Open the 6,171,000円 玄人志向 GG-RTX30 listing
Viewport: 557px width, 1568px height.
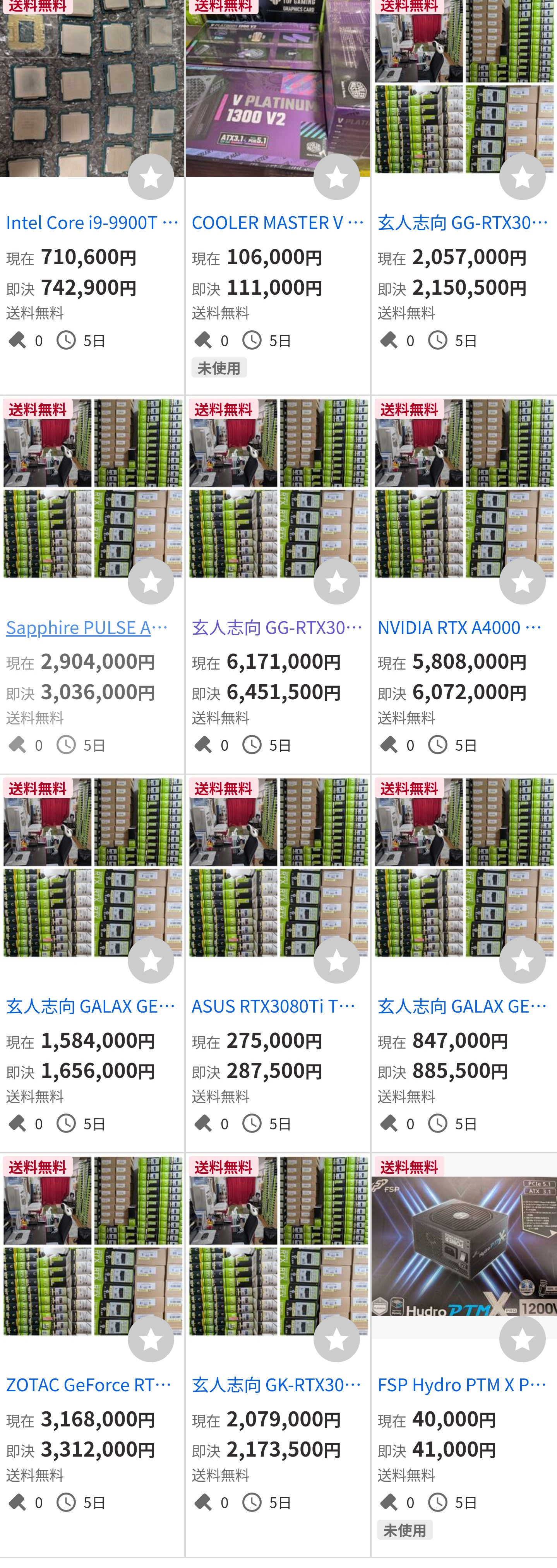coord(277,628)
